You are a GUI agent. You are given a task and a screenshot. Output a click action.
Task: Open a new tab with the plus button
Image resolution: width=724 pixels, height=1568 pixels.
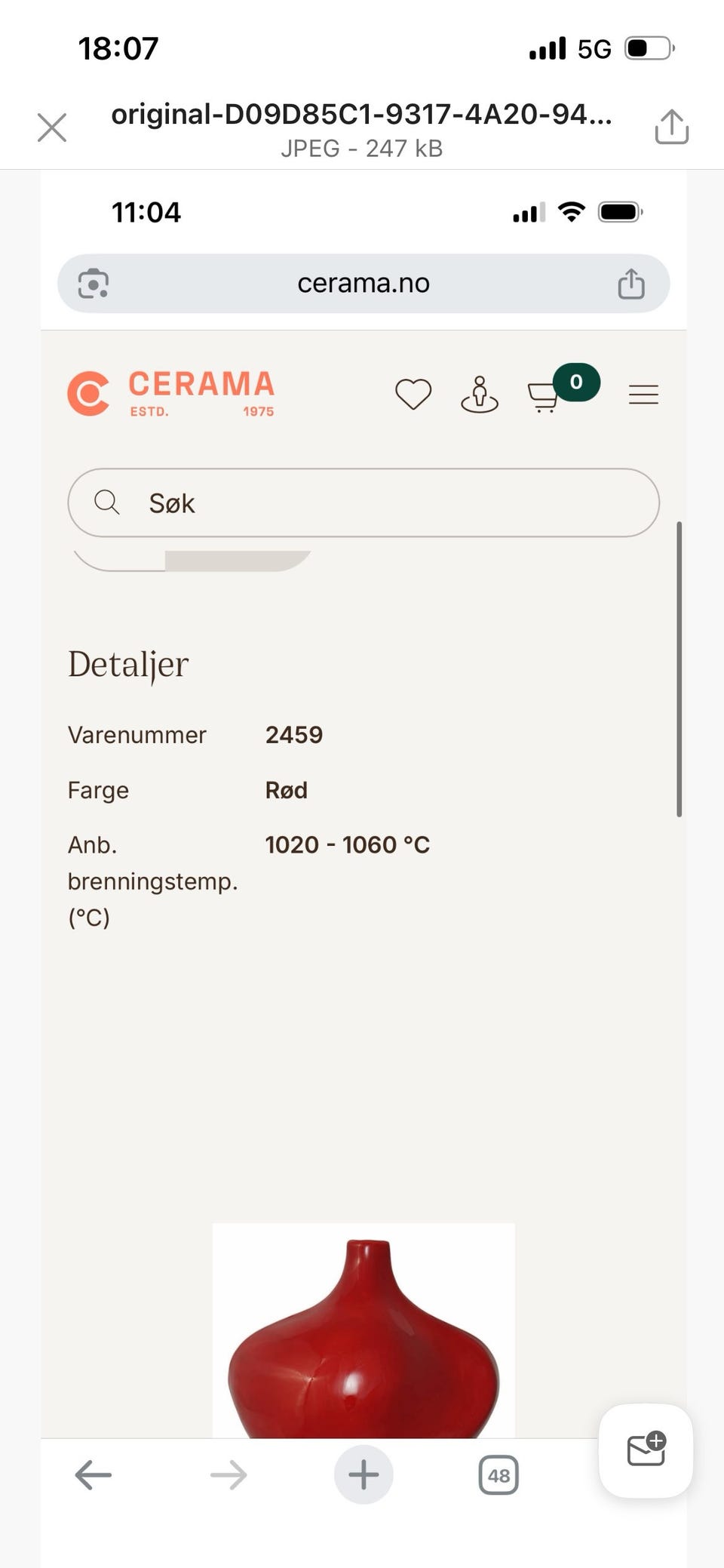[x=363, y=1475]
